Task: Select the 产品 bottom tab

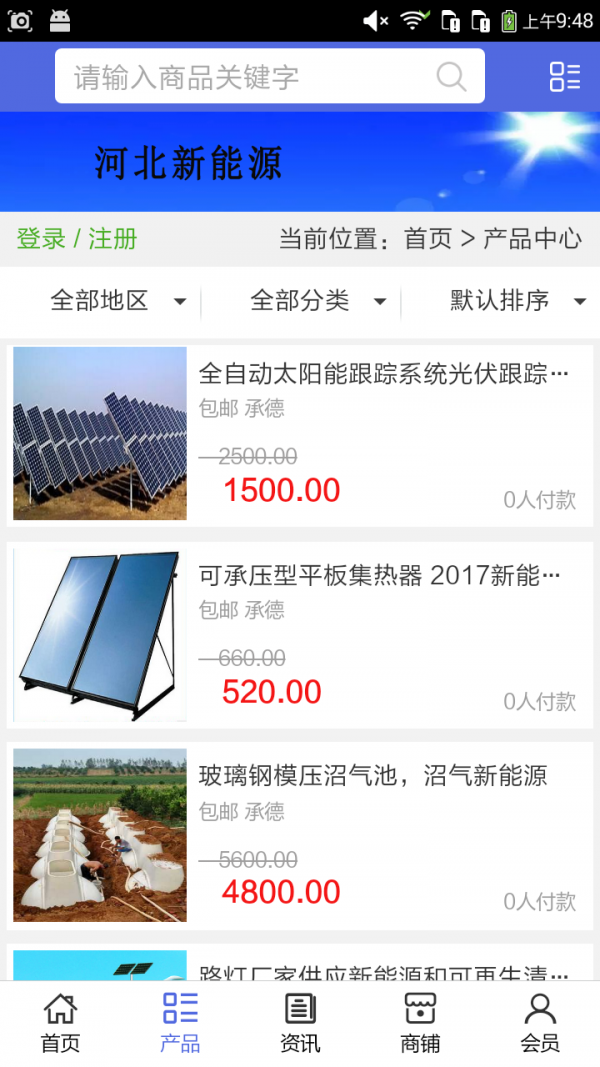Action: click(x=180, y=1022)
